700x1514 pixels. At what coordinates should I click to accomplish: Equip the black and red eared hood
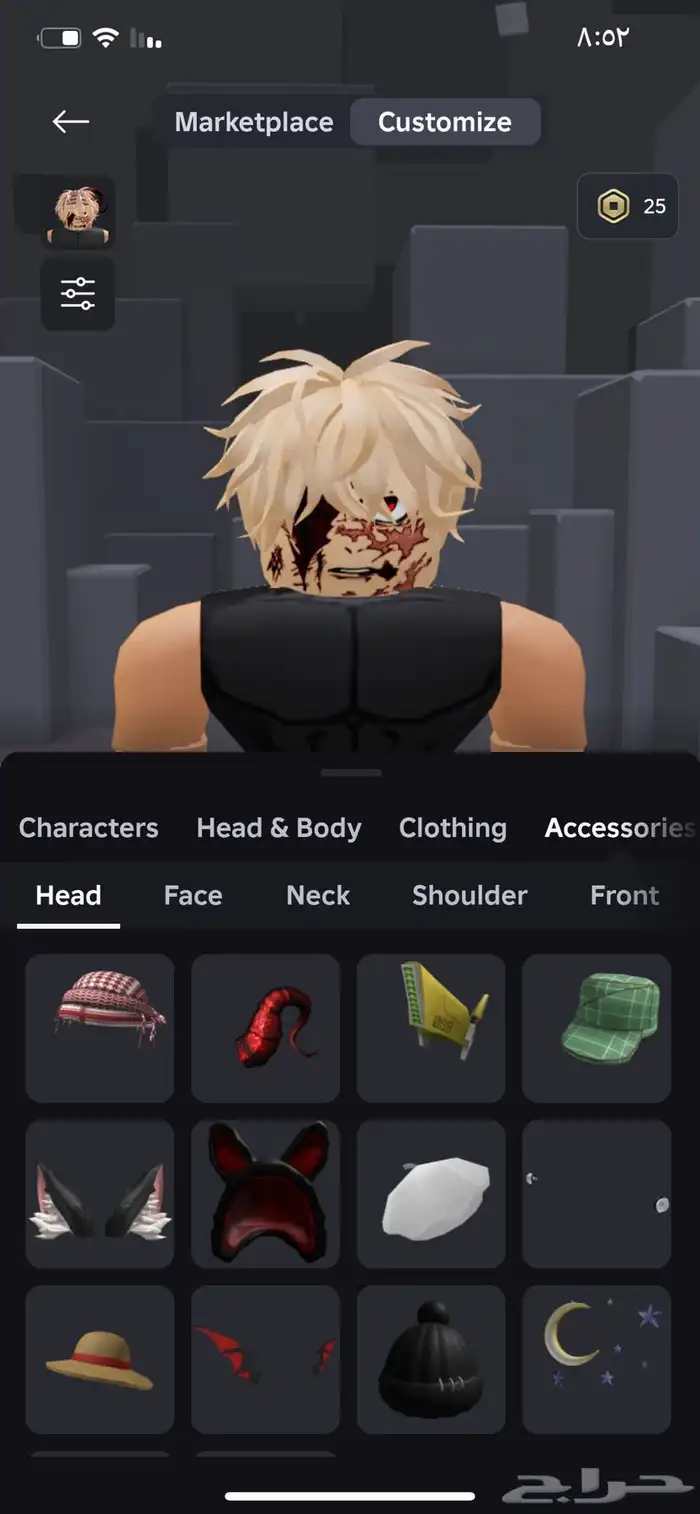(265, 1194)
